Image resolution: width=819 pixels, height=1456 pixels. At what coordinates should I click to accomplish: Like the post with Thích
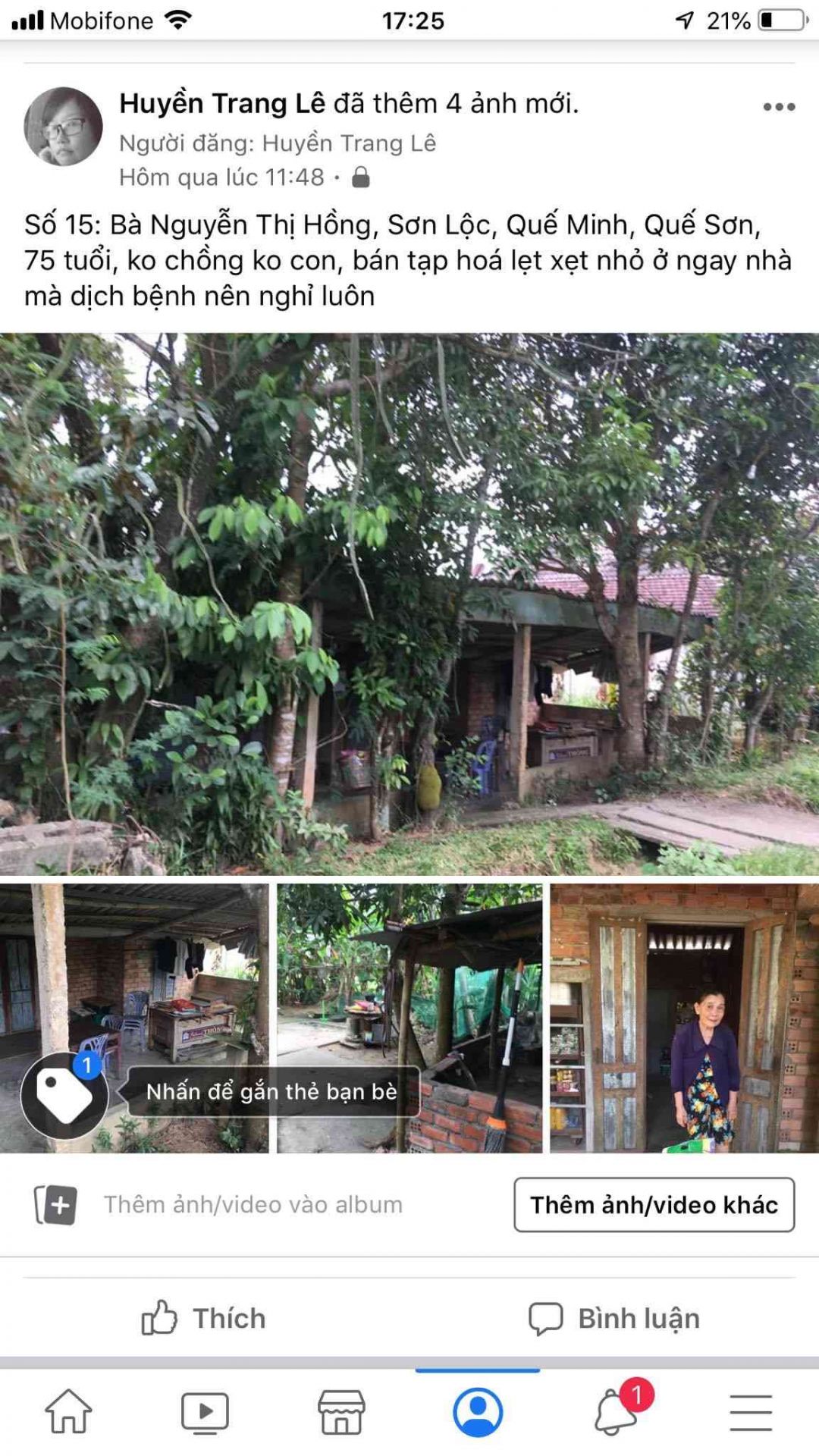[x=205, y=1318]
